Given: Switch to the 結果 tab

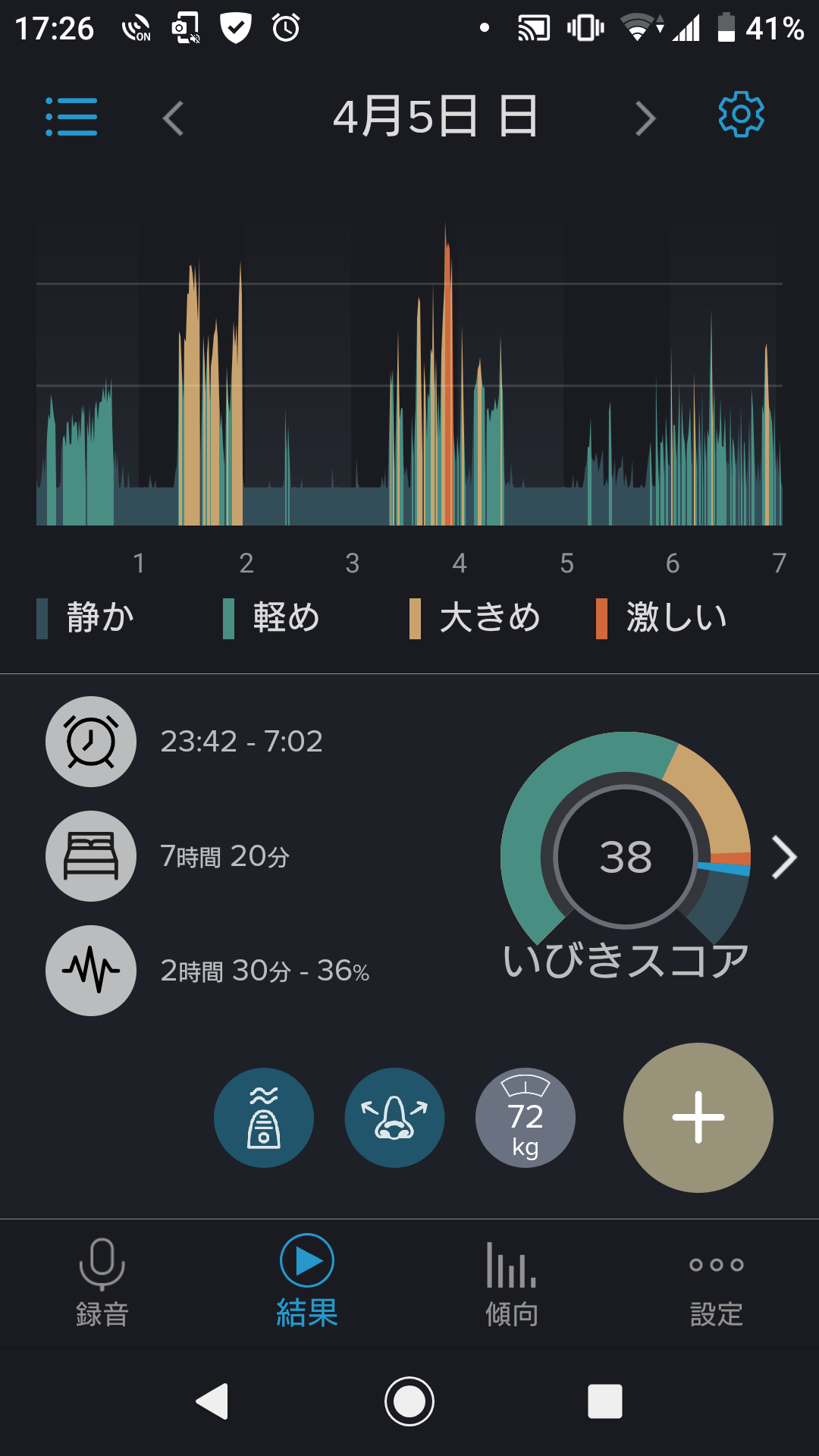Looking at the screenshot, I should (x=307, y=1283).
